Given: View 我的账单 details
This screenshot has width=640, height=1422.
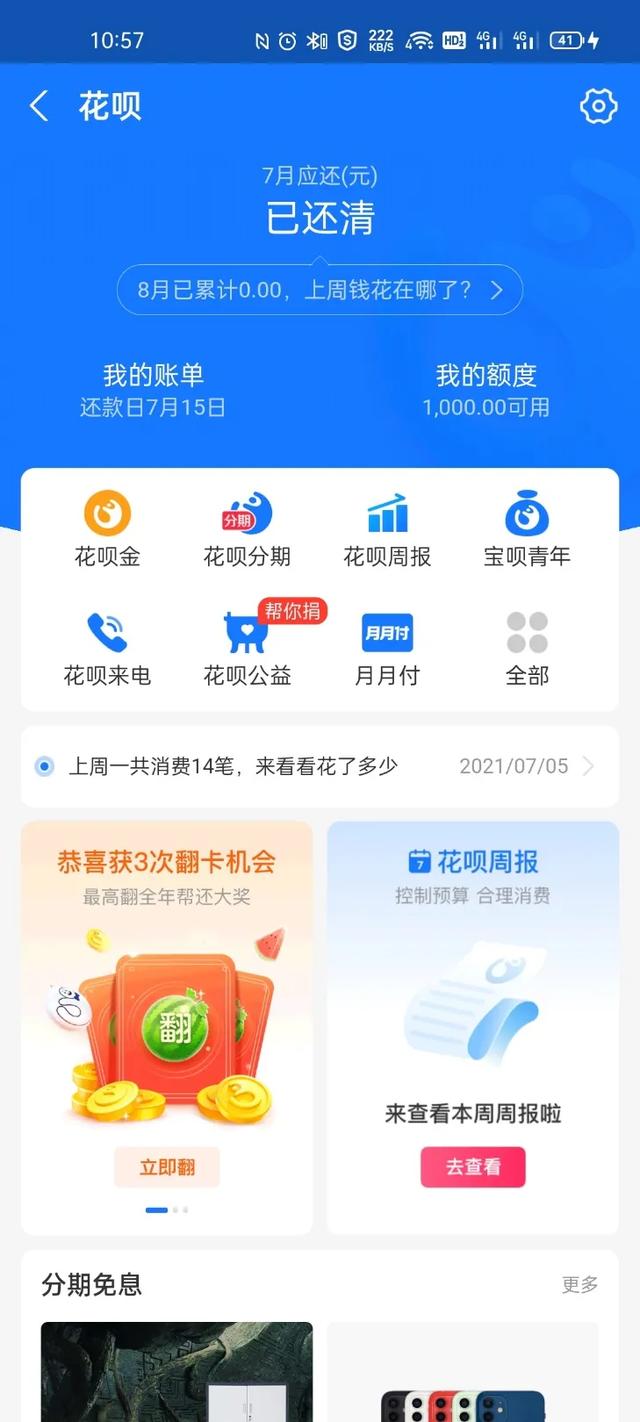Looking at the screenshot, I should pyautogui.click(x=153, y=390).
